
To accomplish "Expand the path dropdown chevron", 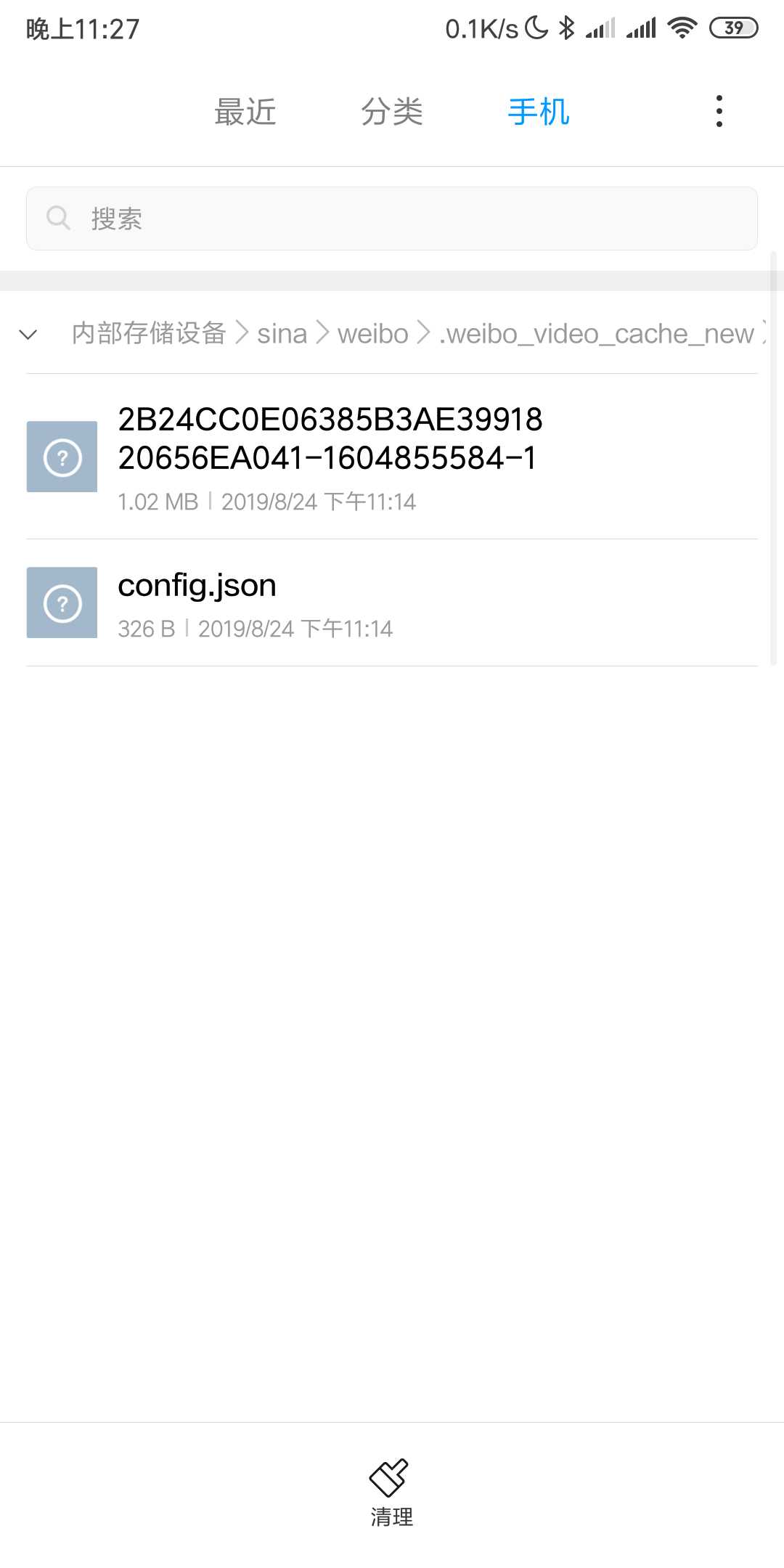I will [28, 334].
